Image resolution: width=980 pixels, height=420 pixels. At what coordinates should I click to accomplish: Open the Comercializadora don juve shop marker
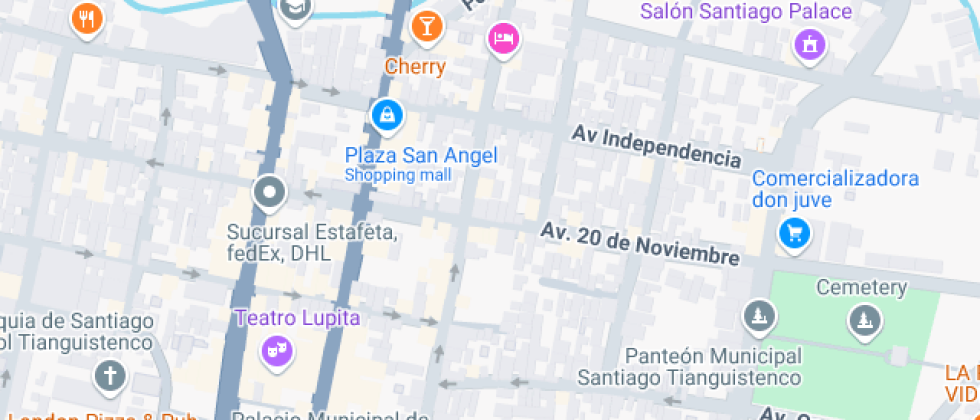(x=794, y=234)
